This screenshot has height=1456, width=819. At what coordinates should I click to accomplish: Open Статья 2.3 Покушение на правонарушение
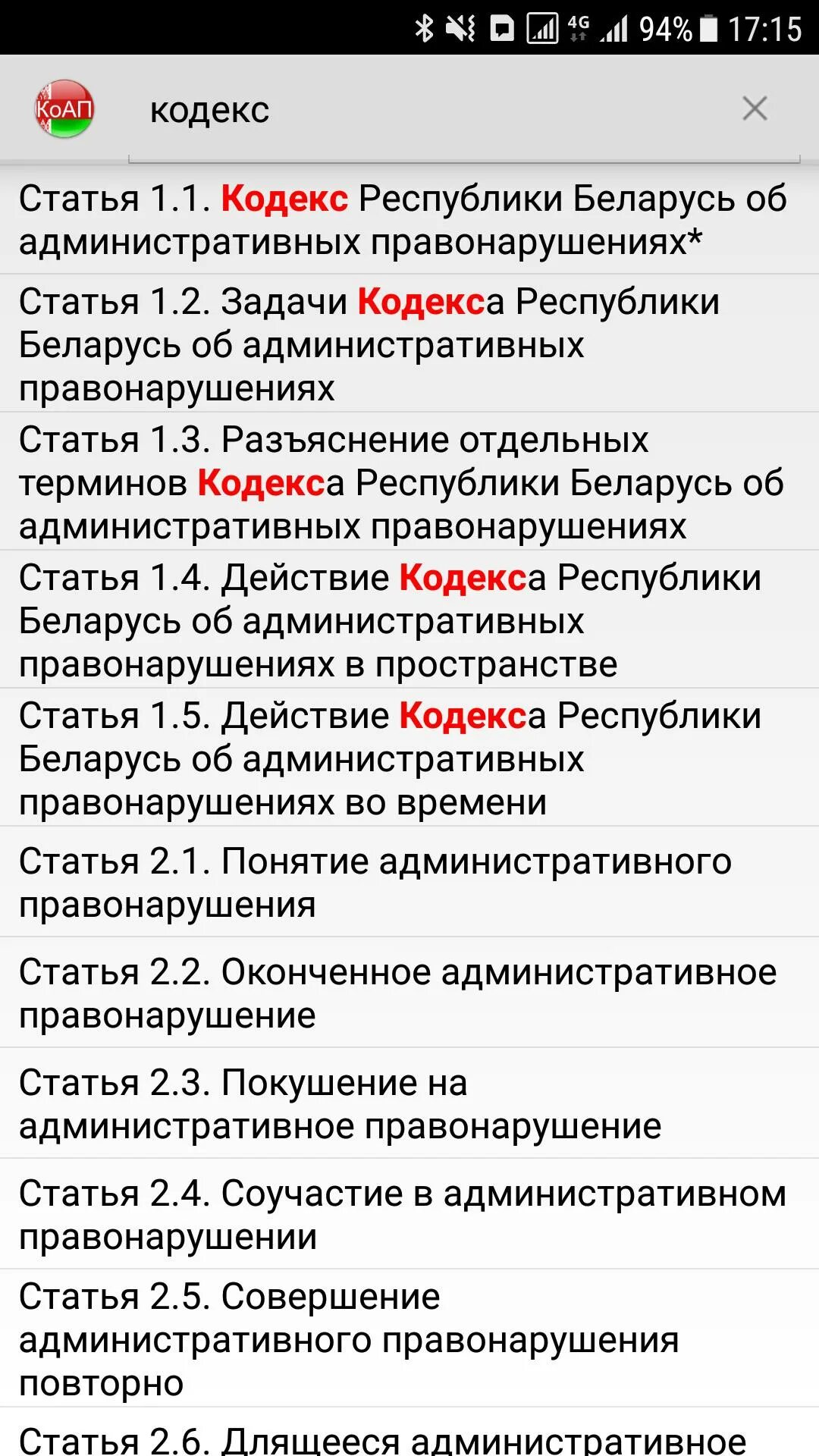click(x=409, y=1103)
